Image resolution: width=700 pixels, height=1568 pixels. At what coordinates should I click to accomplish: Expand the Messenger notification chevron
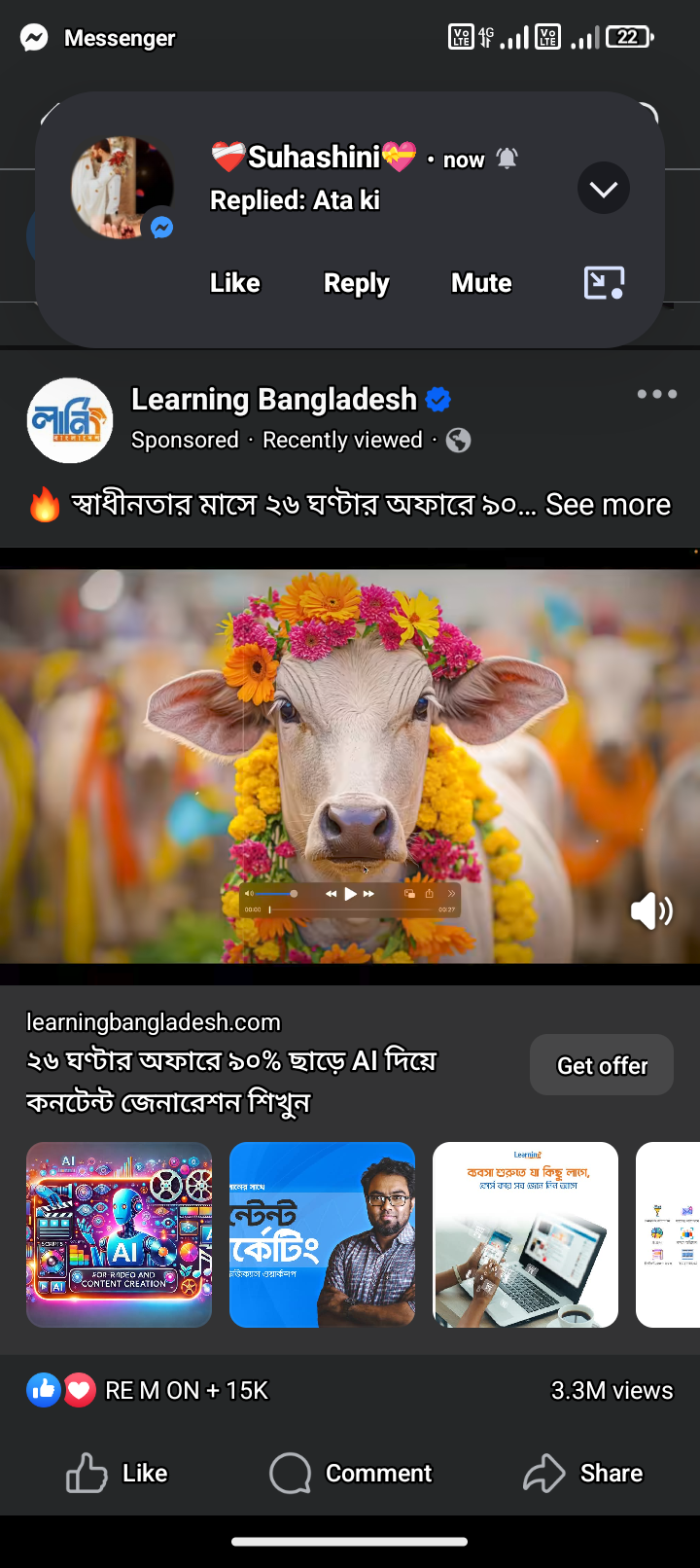(x=603, y=189)
